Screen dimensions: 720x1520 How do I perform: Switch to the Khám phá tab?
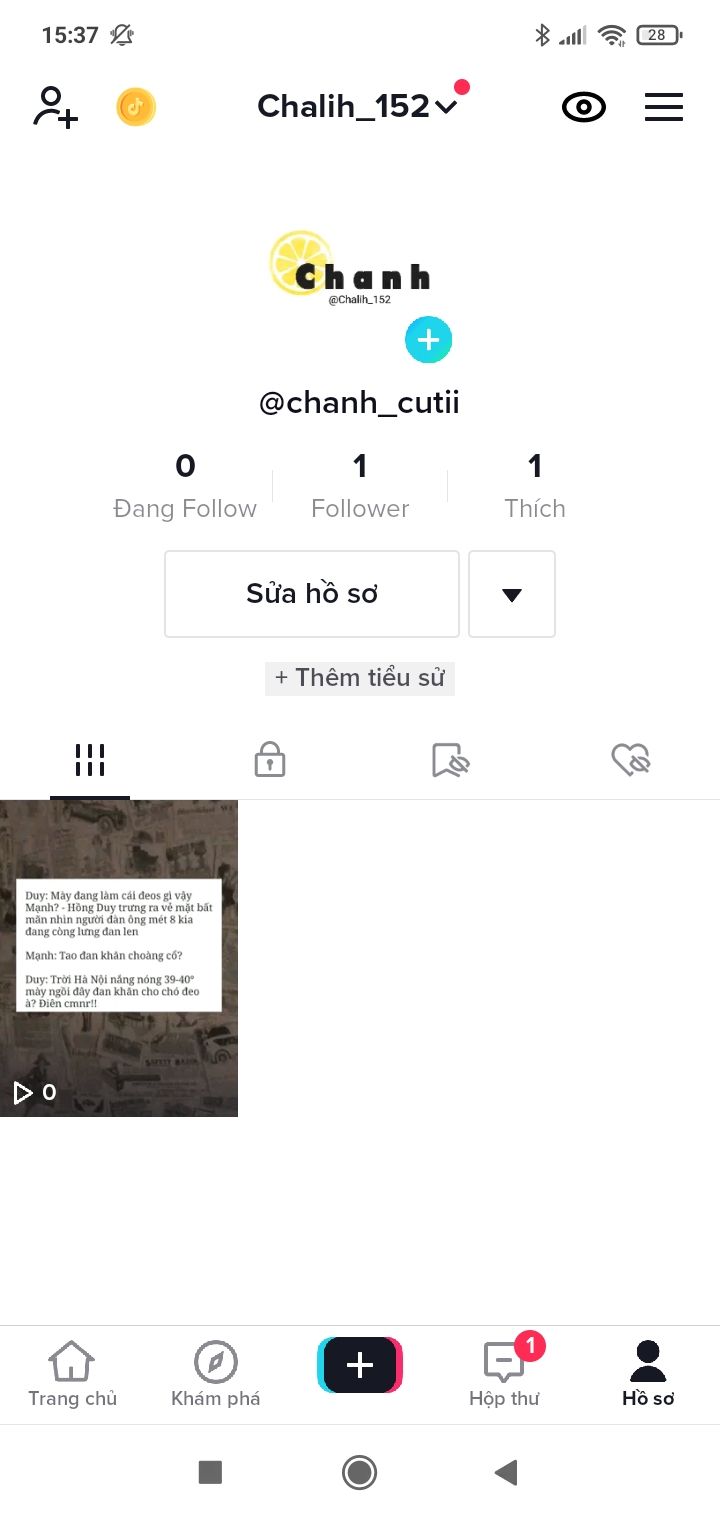pyautogui.click(x=216, y=1375)
